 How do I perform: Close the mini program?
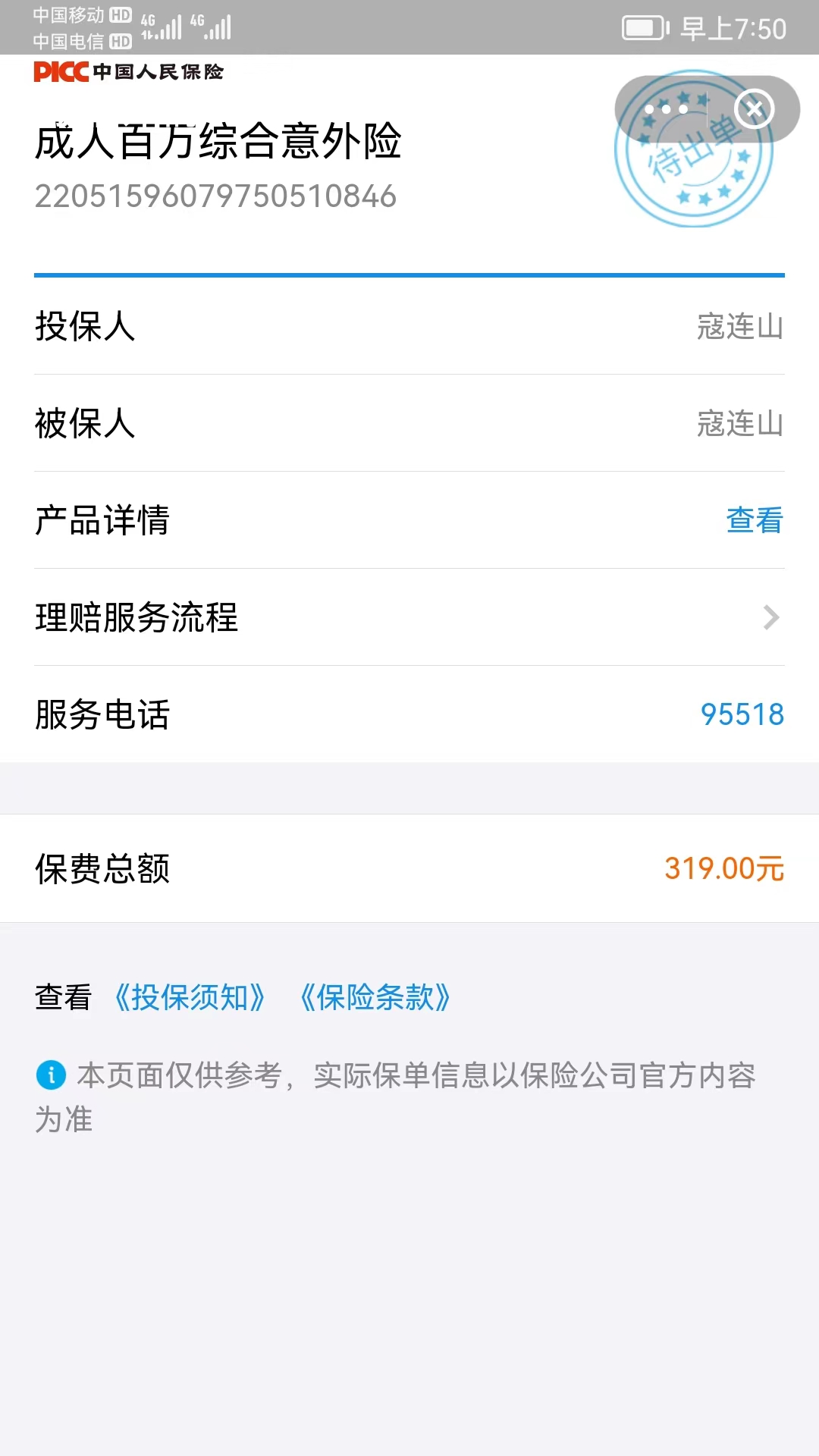(x=754, y=109)
